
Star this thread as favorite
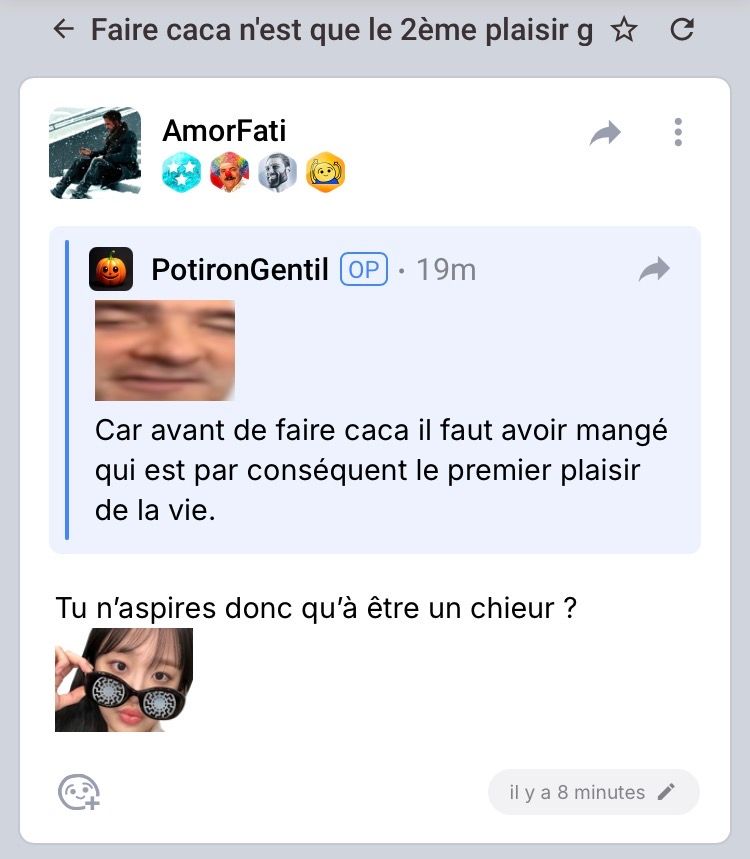coord(624,30)
